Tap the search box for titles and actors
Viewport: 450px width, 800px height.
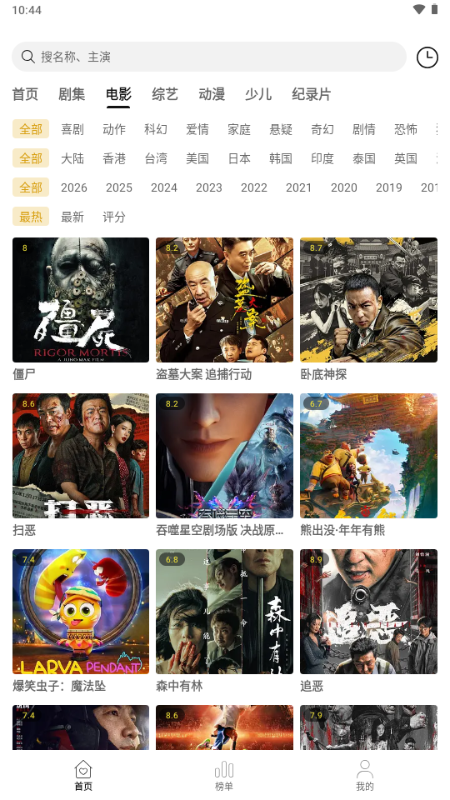[209, 57]
